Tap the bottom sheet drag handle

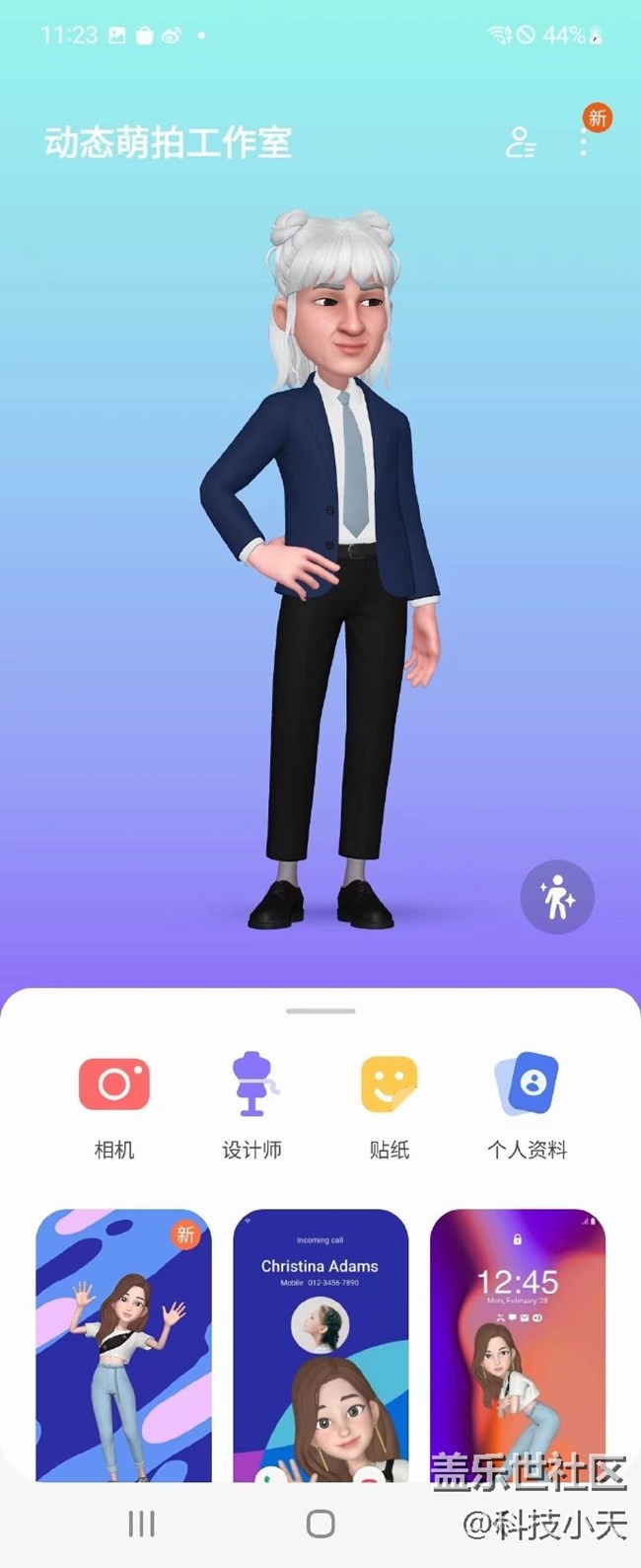pyautogui.click(x=320, y=1010)
